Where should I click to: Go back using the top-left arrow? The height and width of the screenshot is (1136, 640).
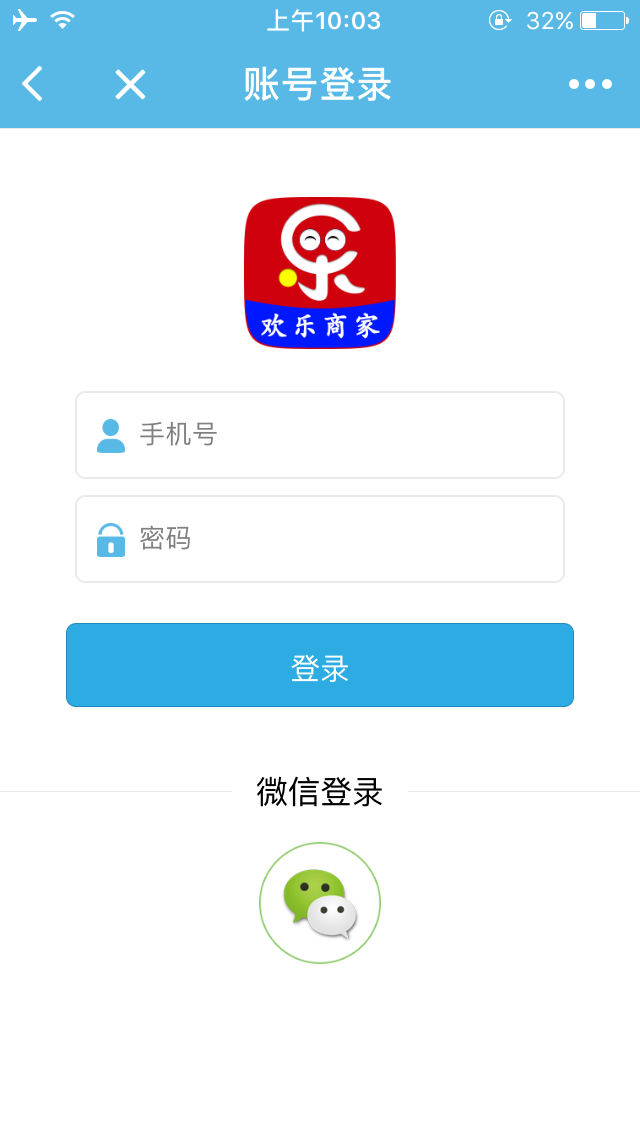33,84
